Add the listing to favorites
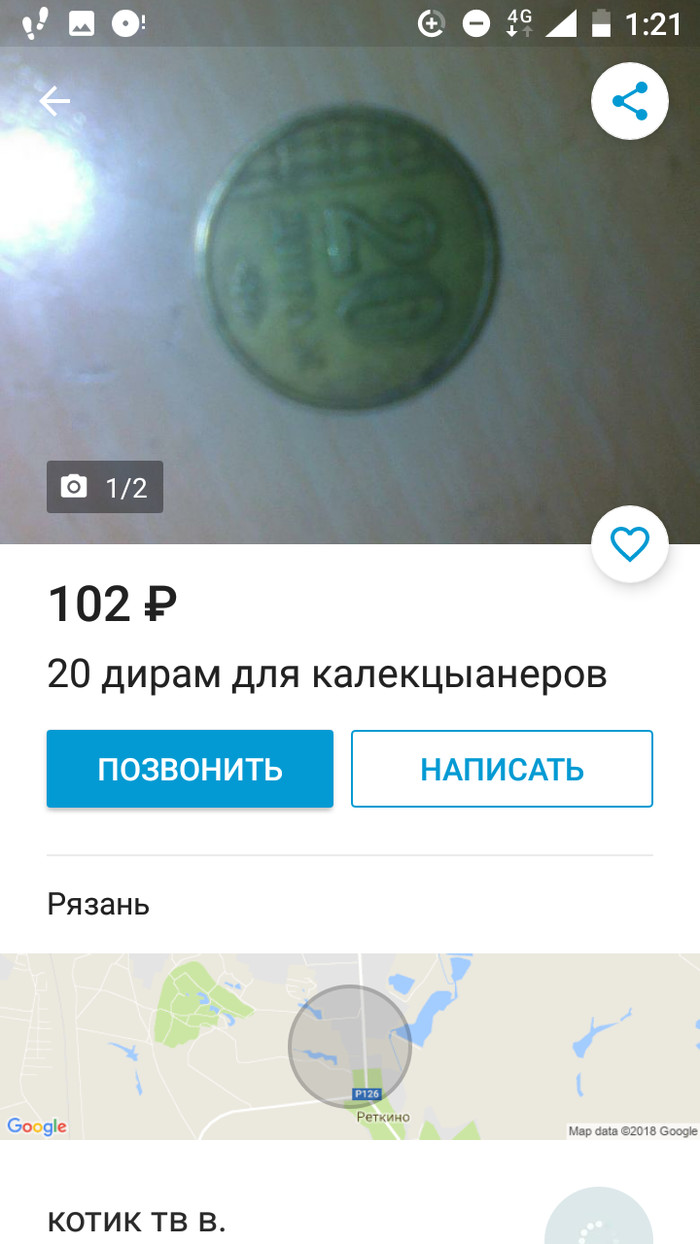Screen dimensions: 700x1244 pos(629,545)
